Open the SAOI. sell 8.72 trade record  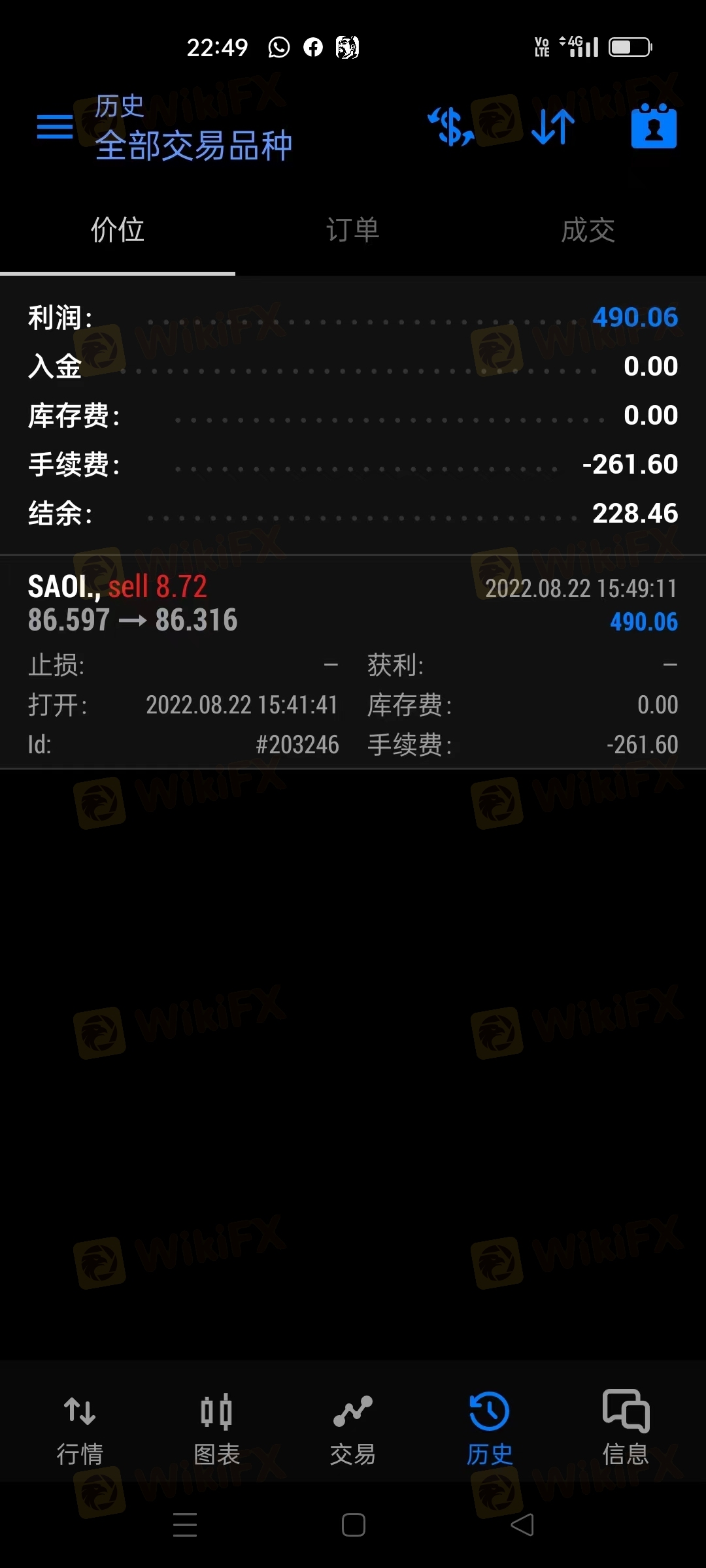(353, 663)
